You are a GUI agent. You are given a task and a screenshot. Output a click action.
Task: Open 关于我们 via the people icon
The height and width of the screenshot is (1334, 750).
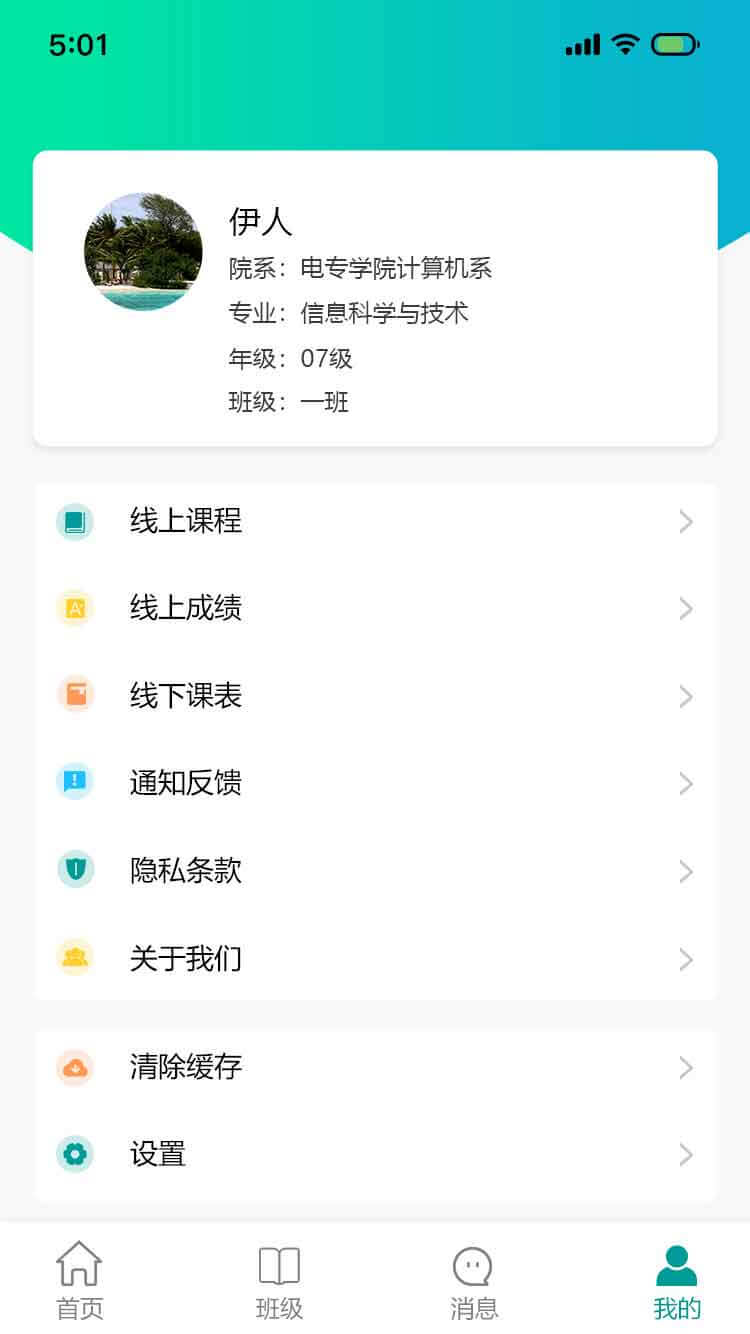76,957
